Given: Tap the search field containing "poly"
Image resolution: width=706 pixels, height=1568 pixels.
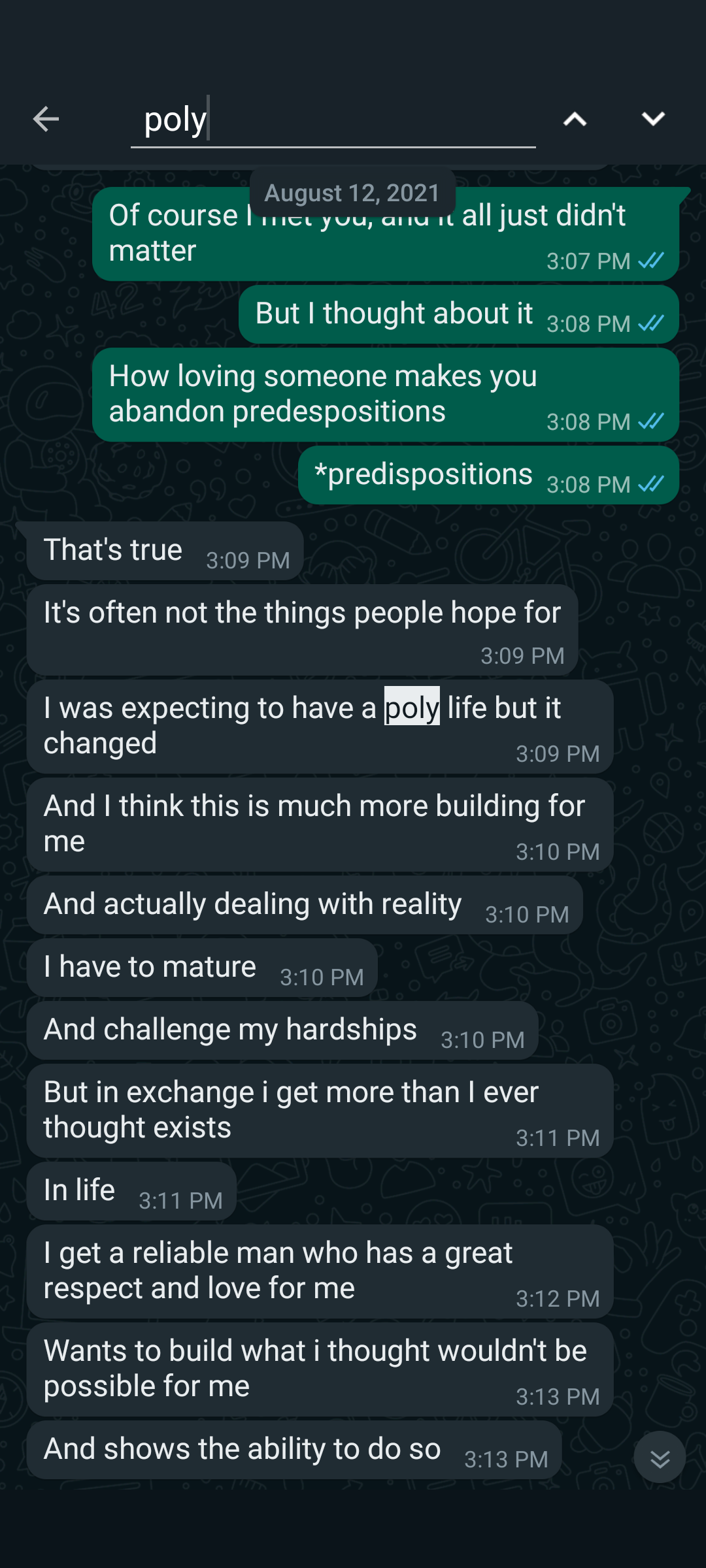Looking at the screenshot, I should coord(332,120).
